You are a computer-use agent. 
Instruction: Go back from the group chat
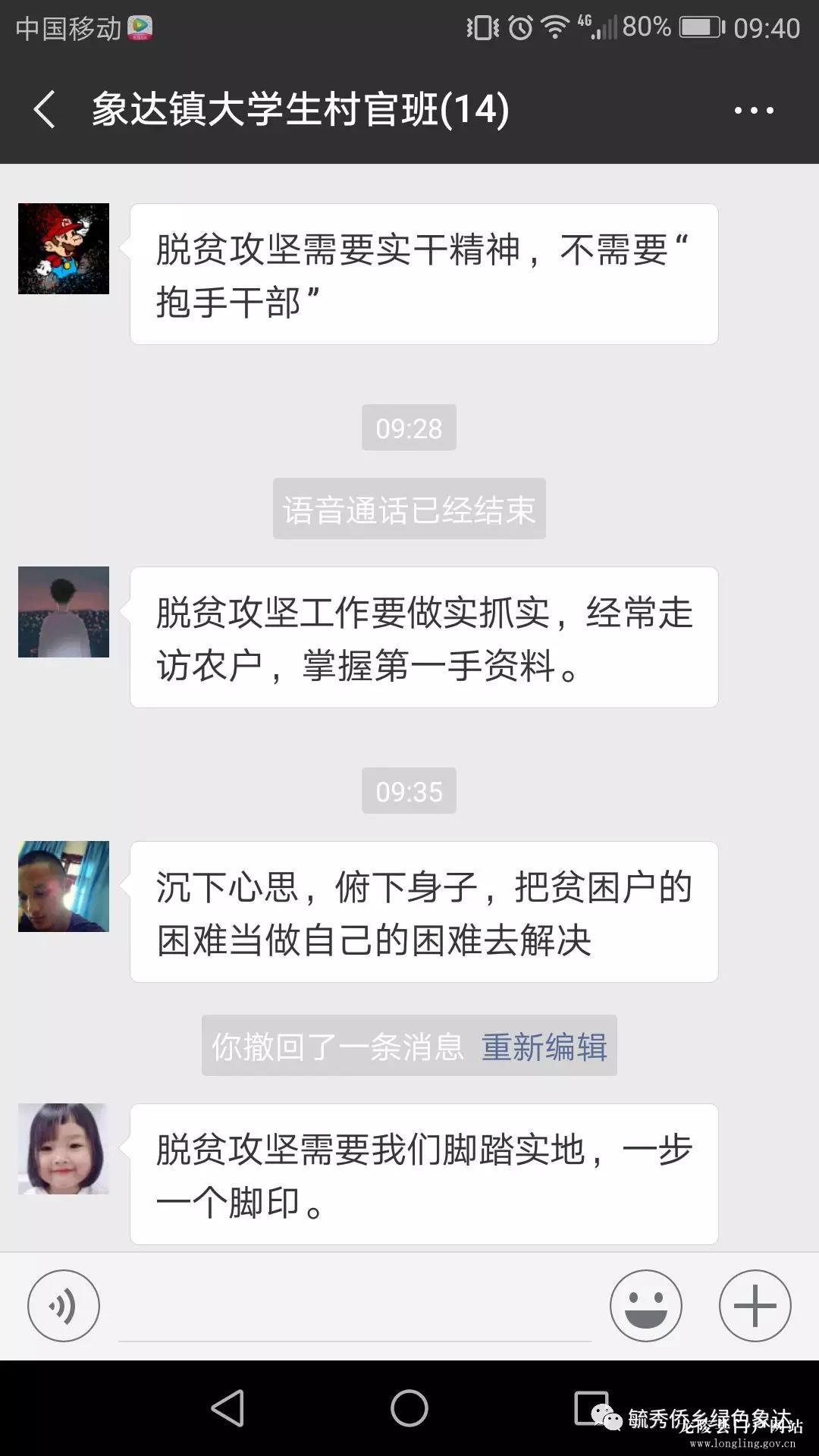pyautogui.click(x=45, y=110)
